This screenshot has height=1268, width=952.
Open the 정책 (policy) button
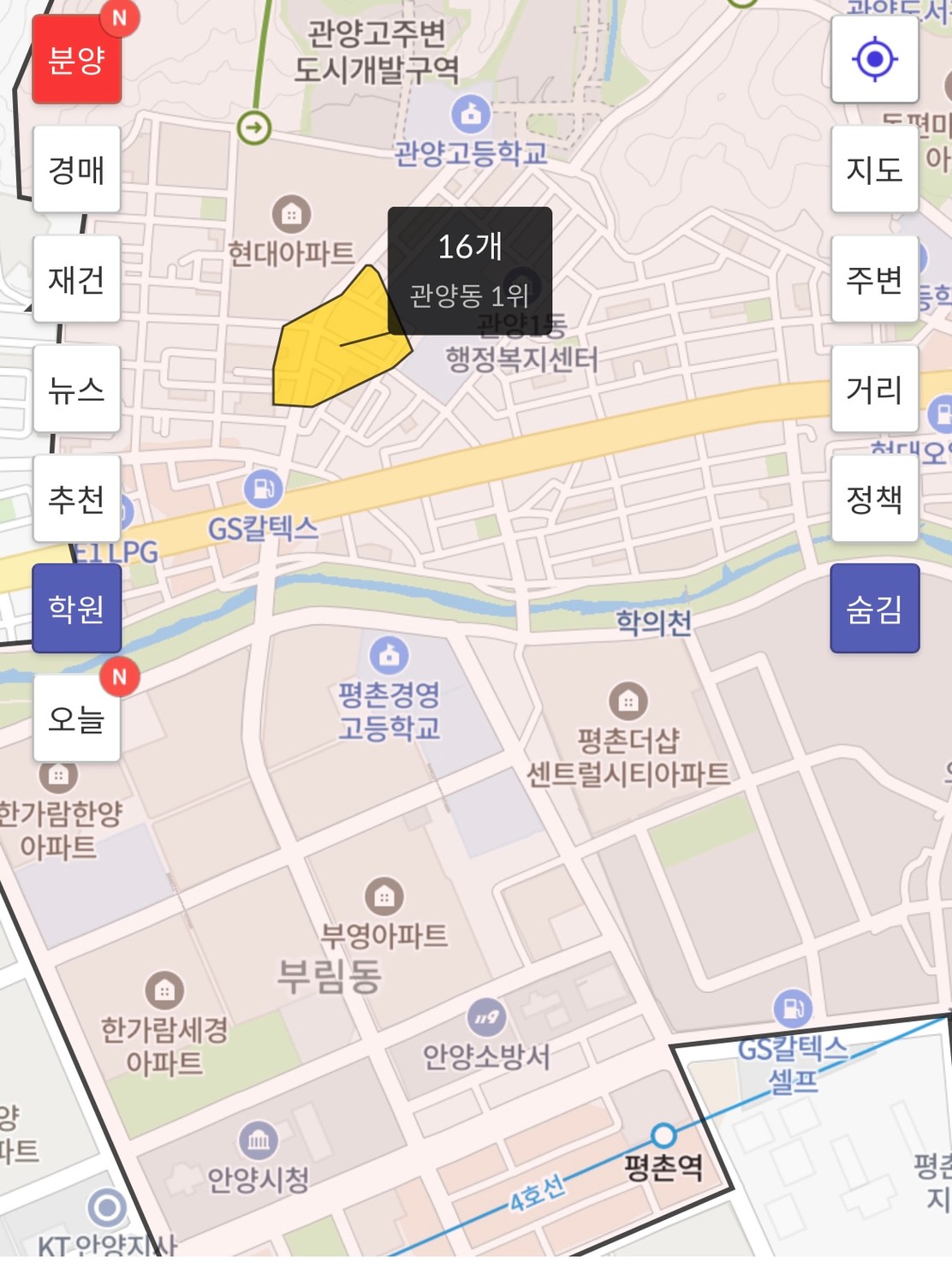[874, 498]
